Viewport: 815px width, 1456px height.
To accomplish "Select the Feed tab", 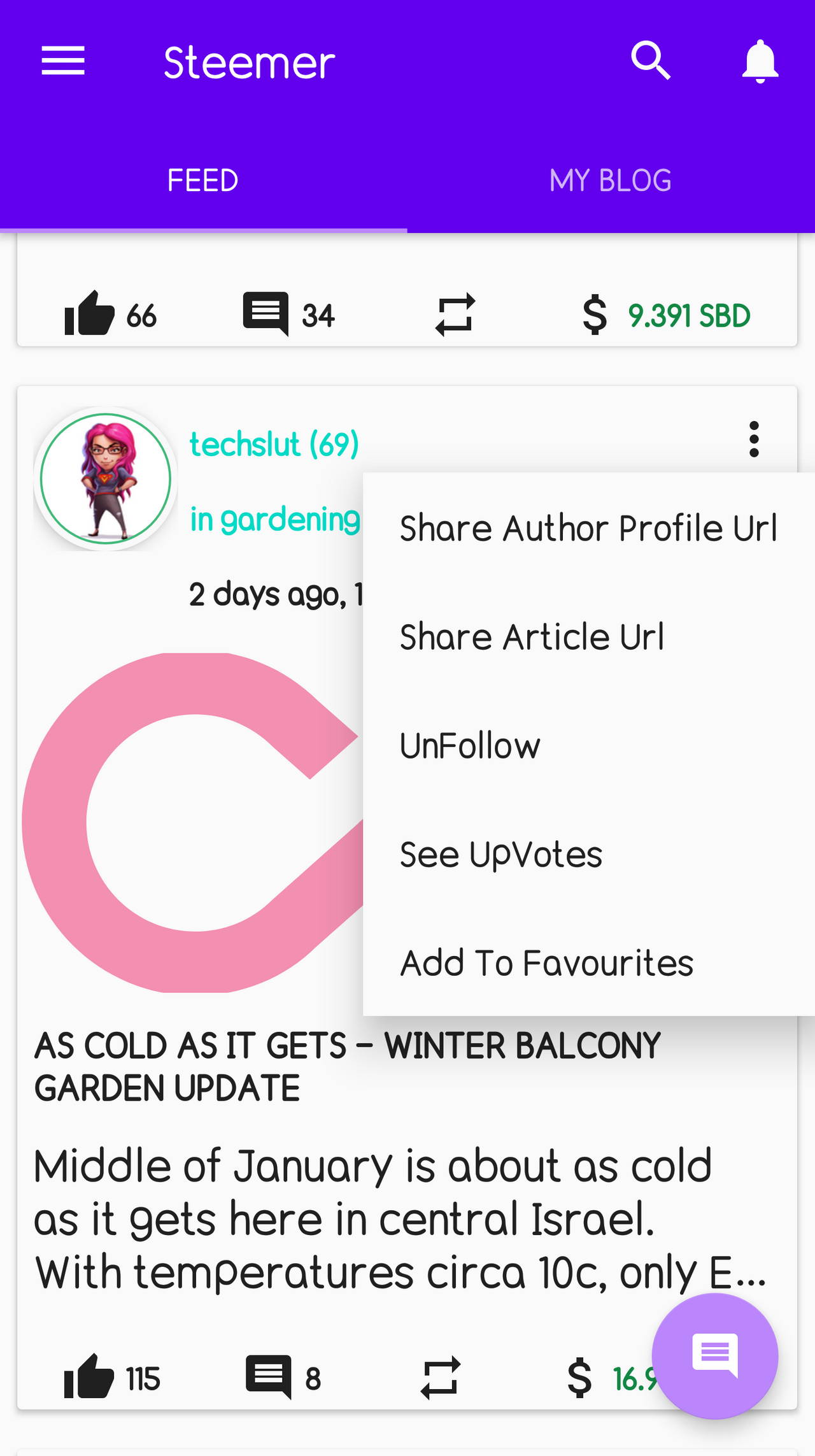I will (x=203, y=181).
